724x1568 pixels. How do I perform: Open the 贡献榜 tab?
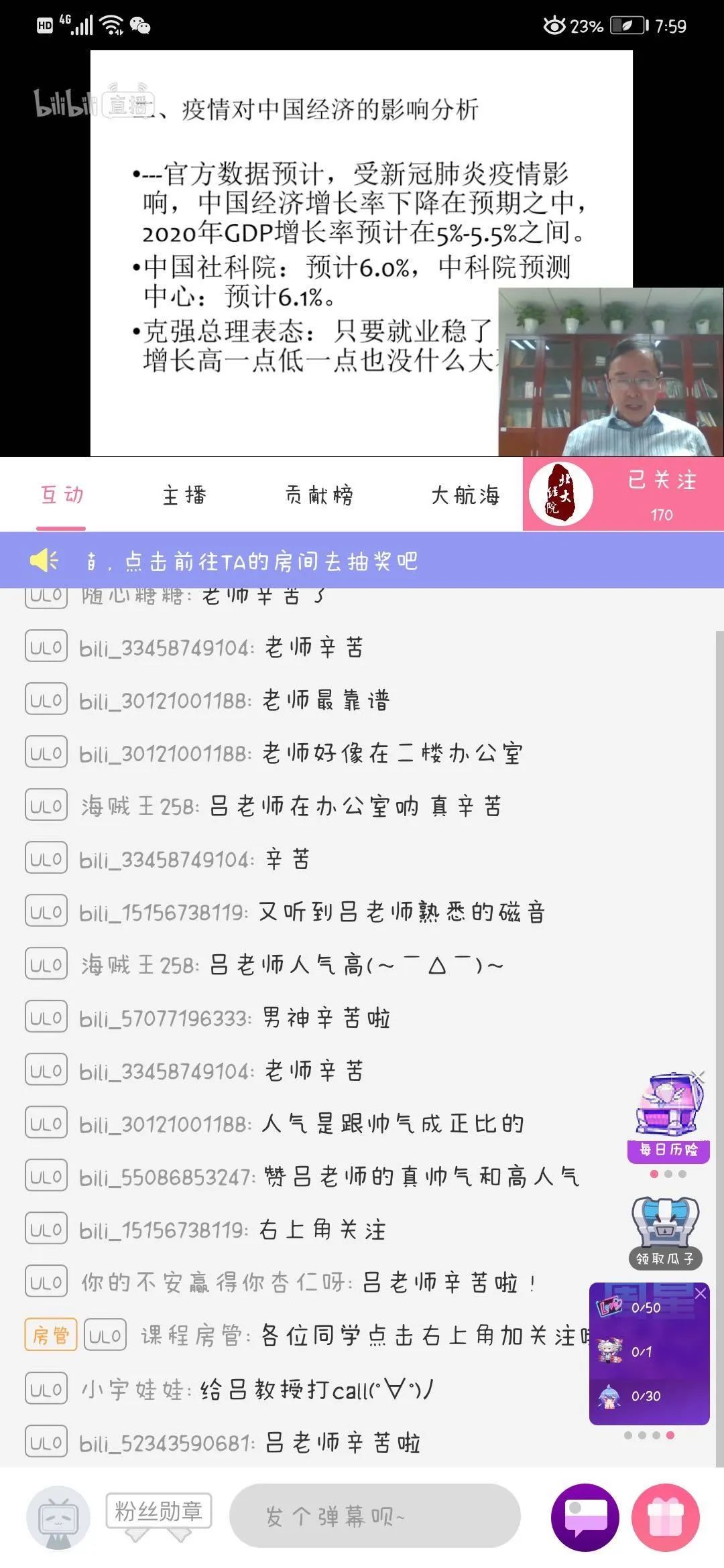tap(319, 495)
